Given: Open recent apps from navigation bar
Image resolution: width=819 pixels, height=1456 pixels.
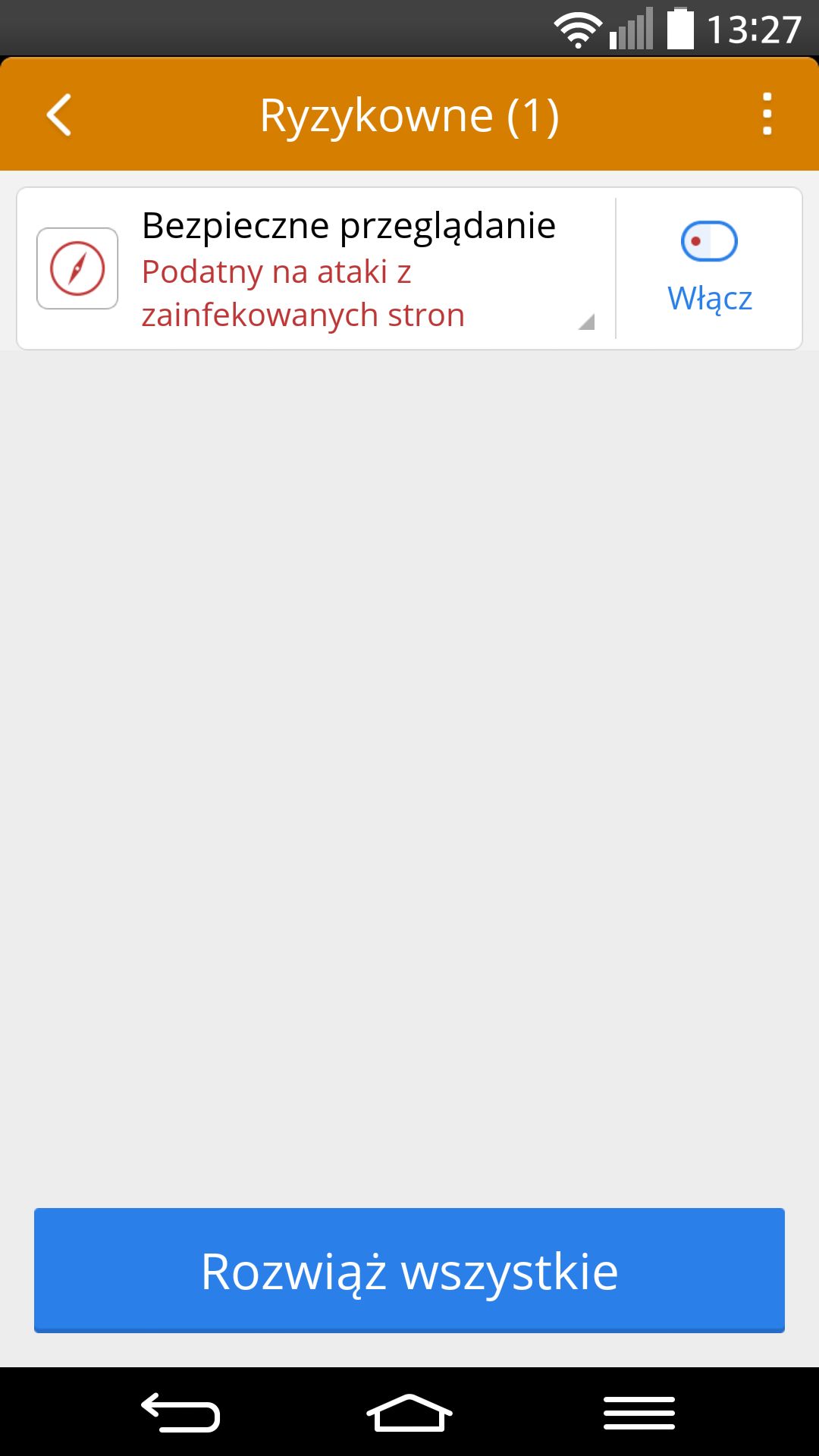Looking at the screenshot, I should coord(639,1412).
